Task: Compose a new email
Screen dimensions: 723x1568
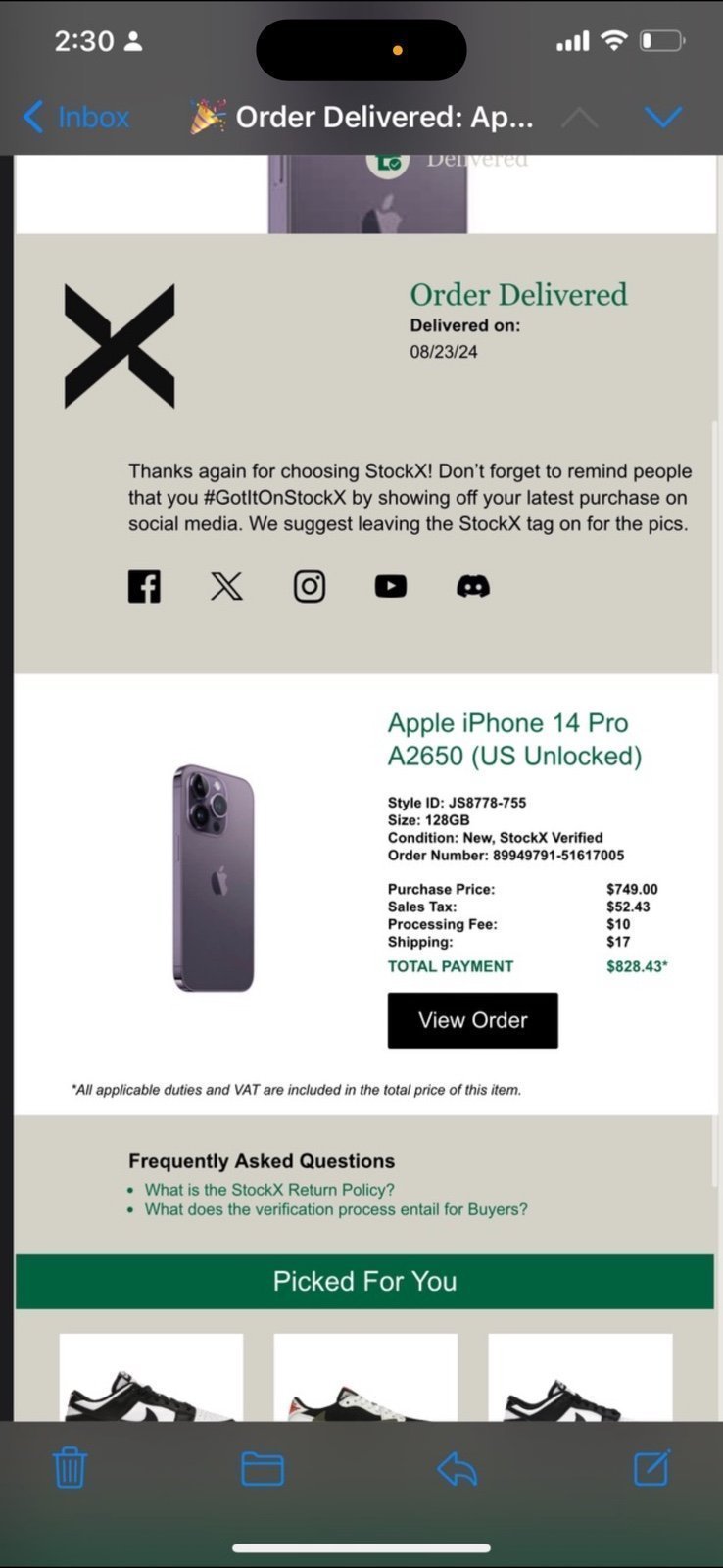Action: [651, 1468]
